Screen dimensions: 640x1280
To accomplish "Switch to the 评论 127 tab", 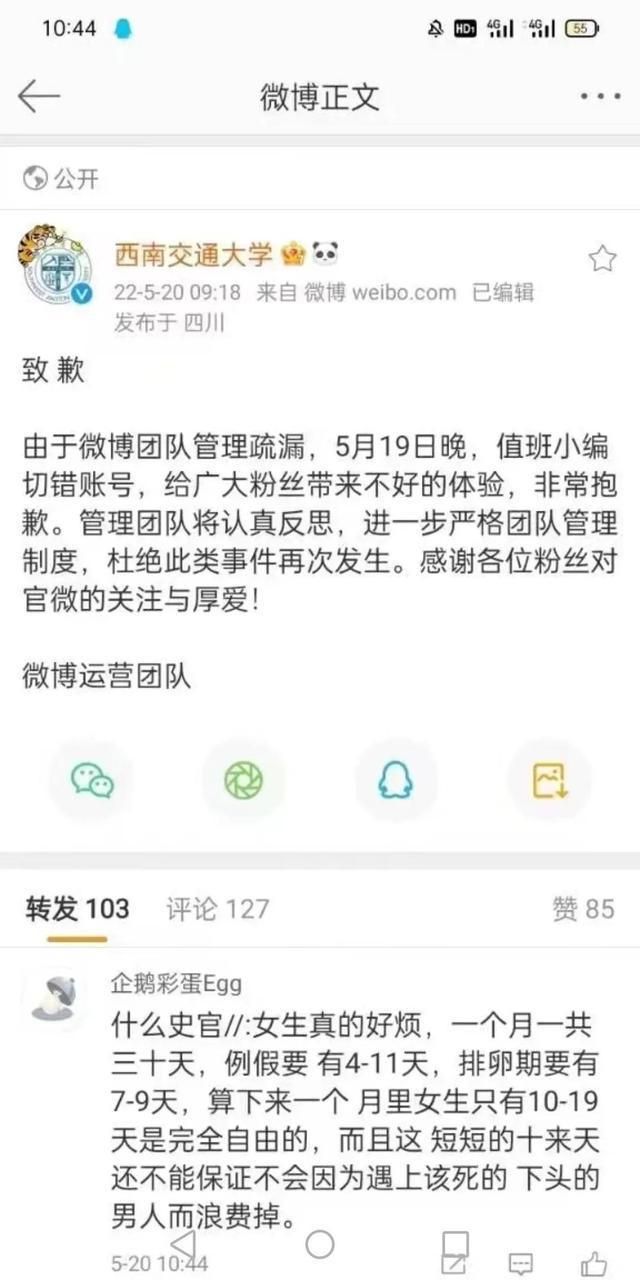I will tap(217, 908).
